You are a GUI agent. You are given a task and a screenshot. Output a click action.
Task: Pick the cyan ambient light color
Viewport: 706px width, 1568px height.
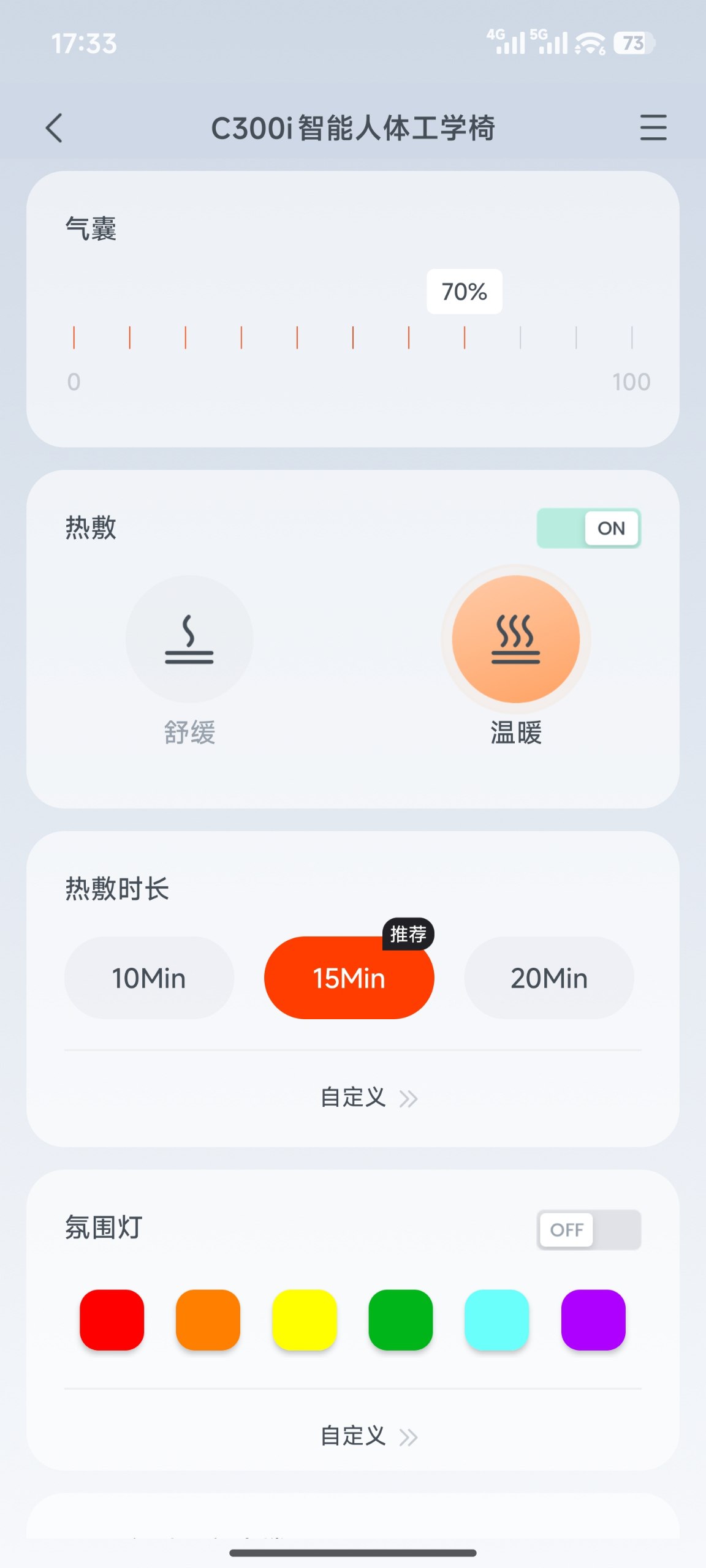coord(497,1319)
